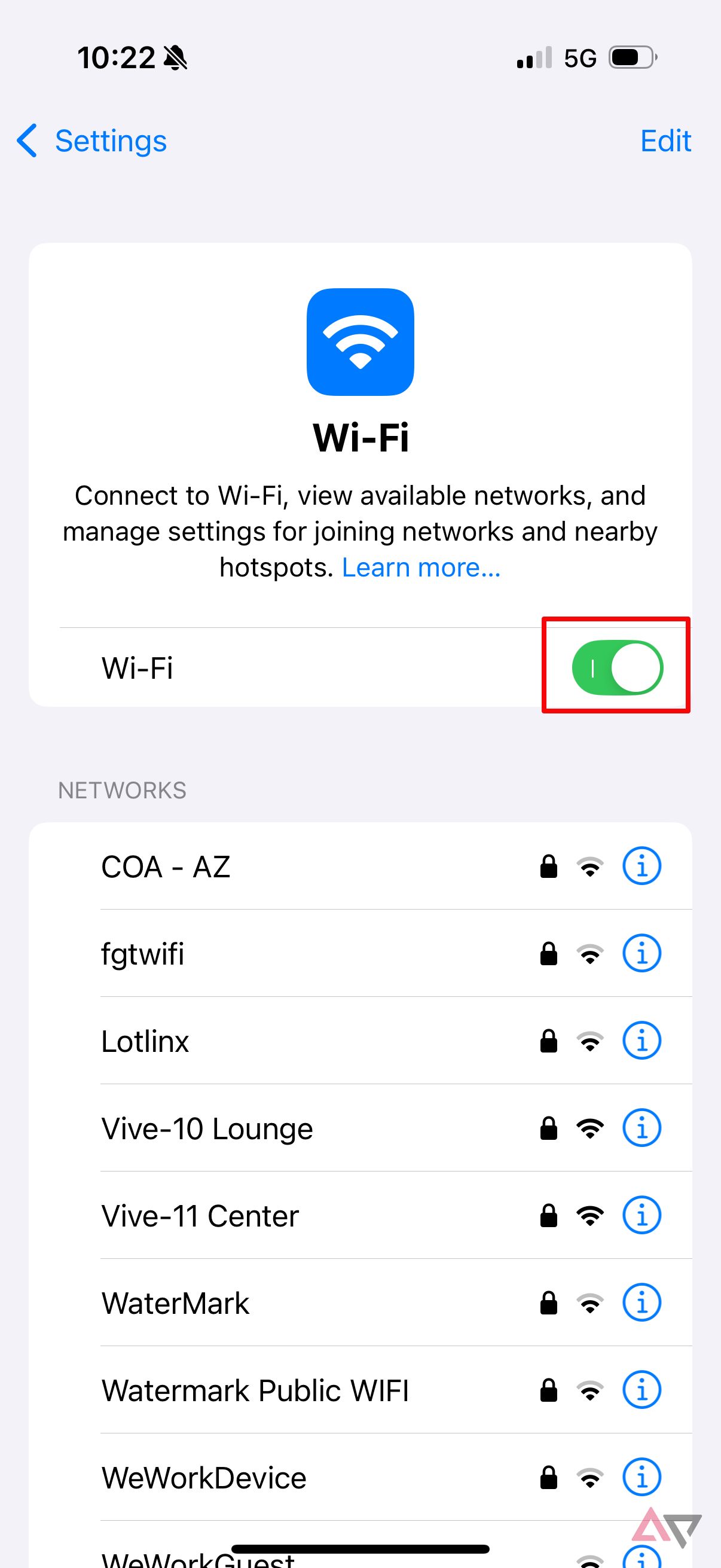The image size is (721, 1568).
Task: Show details for fgtwifi network
Action: pyautogui.click(x=641, y=953)
